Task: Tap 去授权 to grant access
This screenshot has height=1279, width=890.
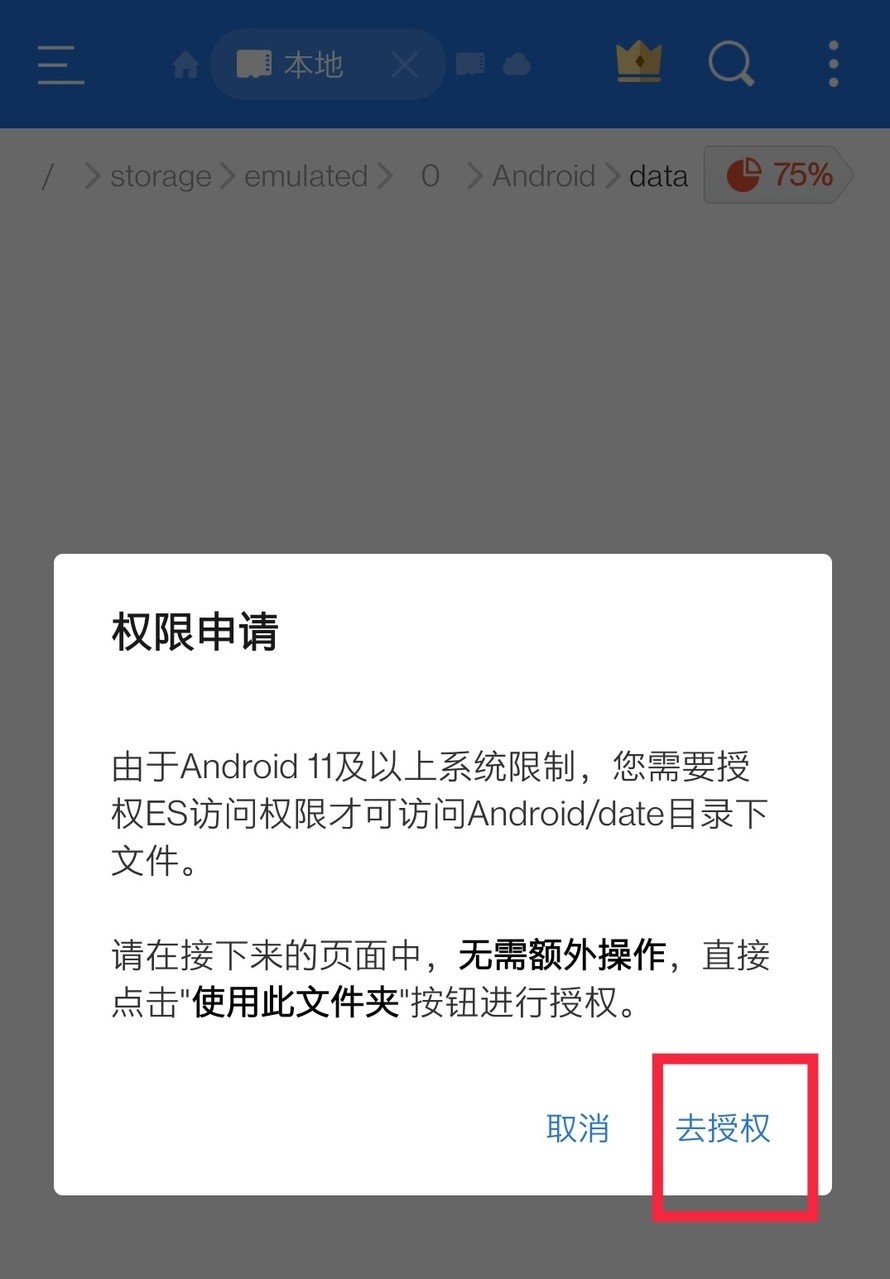Action: 723,1128
